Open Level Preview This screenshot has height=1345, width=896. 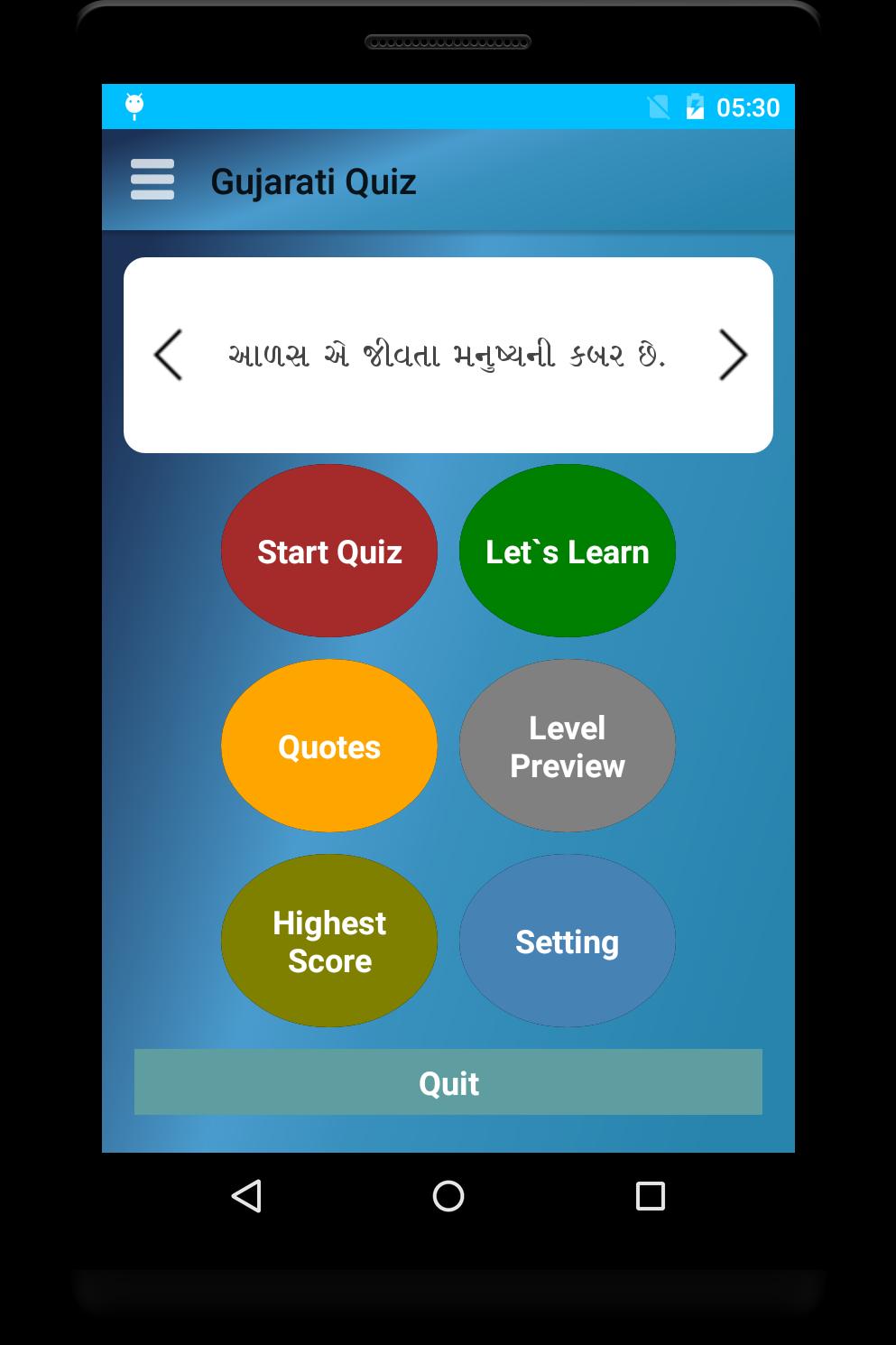click(x=567, y=747)
